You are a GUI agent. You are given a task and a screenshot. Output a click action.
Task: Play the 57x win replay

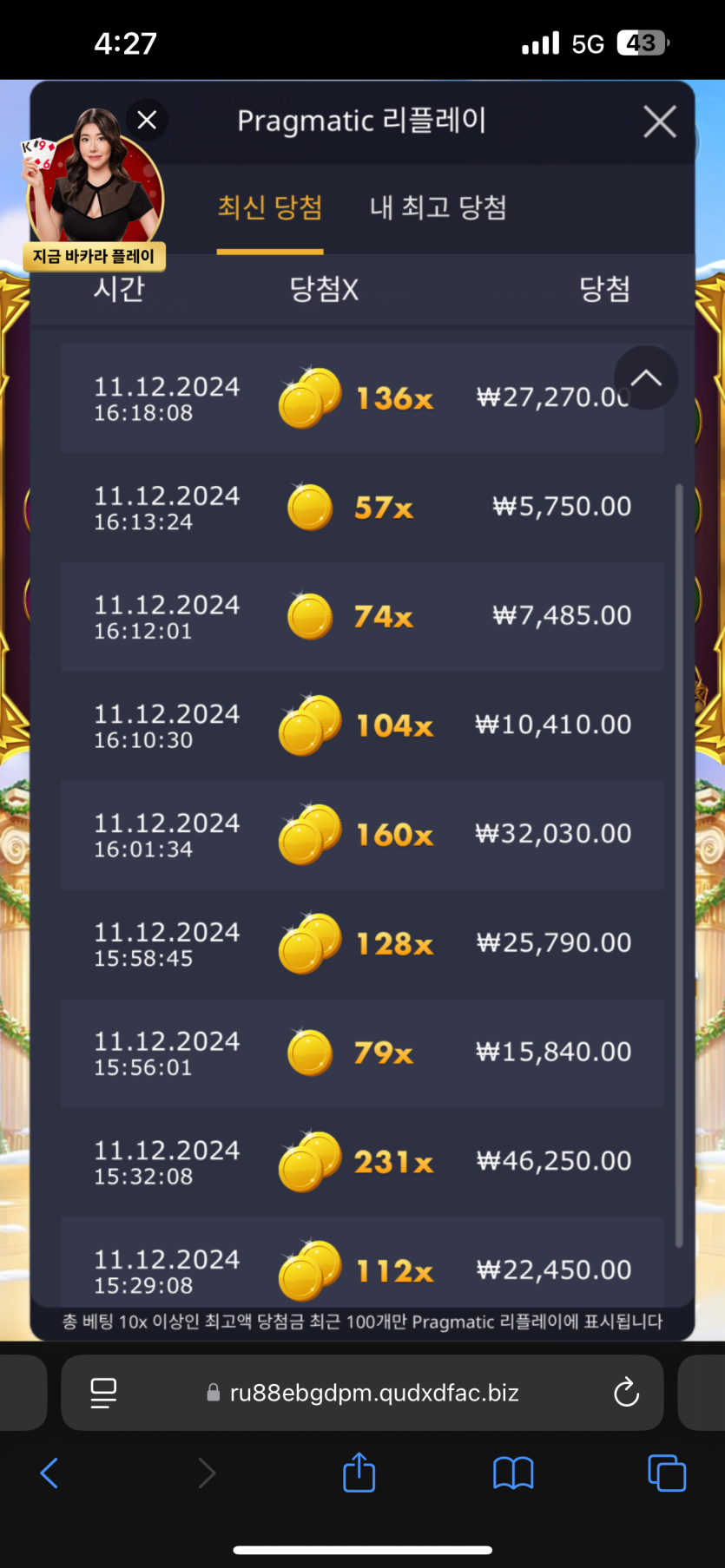point(361,508)
